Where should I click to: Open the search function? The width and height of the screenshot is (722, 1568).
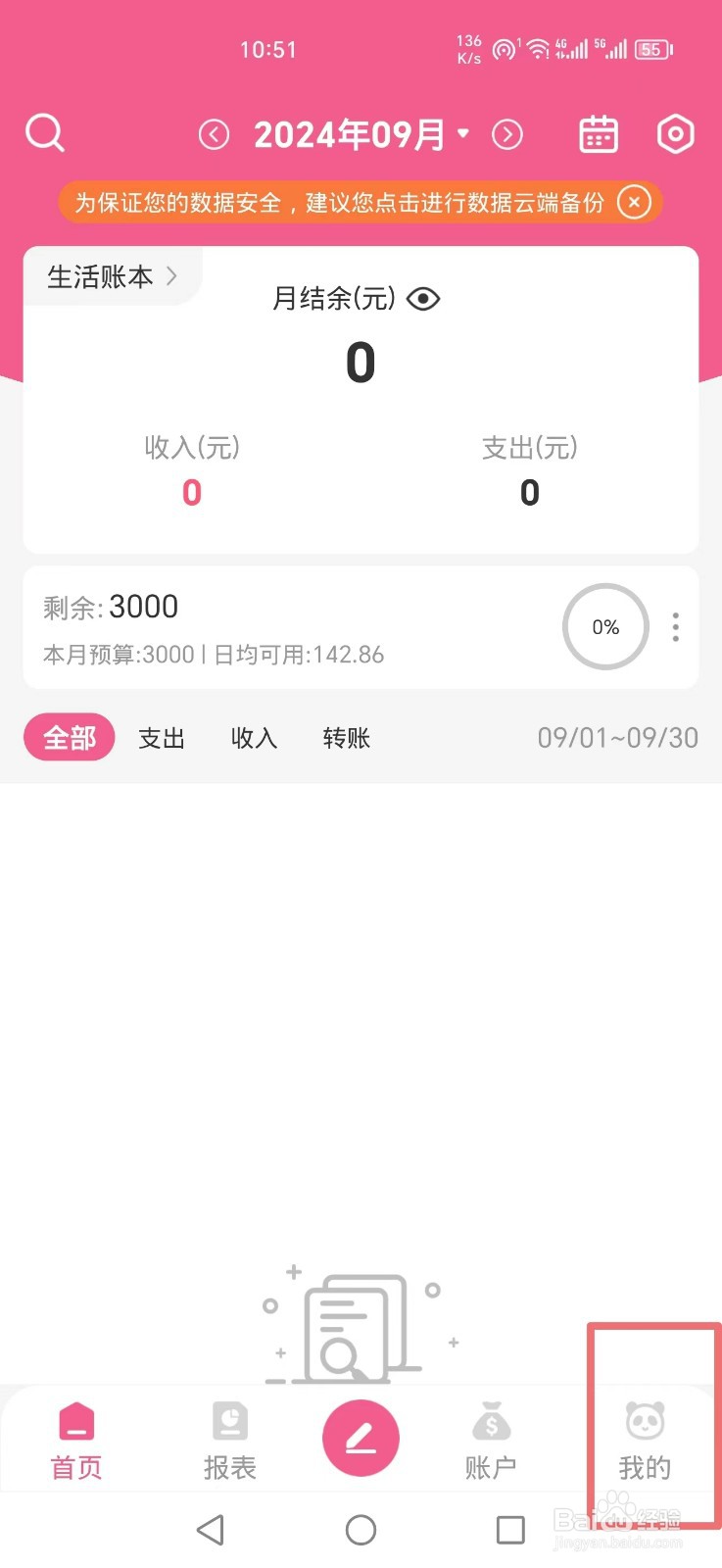click(44, 133)
